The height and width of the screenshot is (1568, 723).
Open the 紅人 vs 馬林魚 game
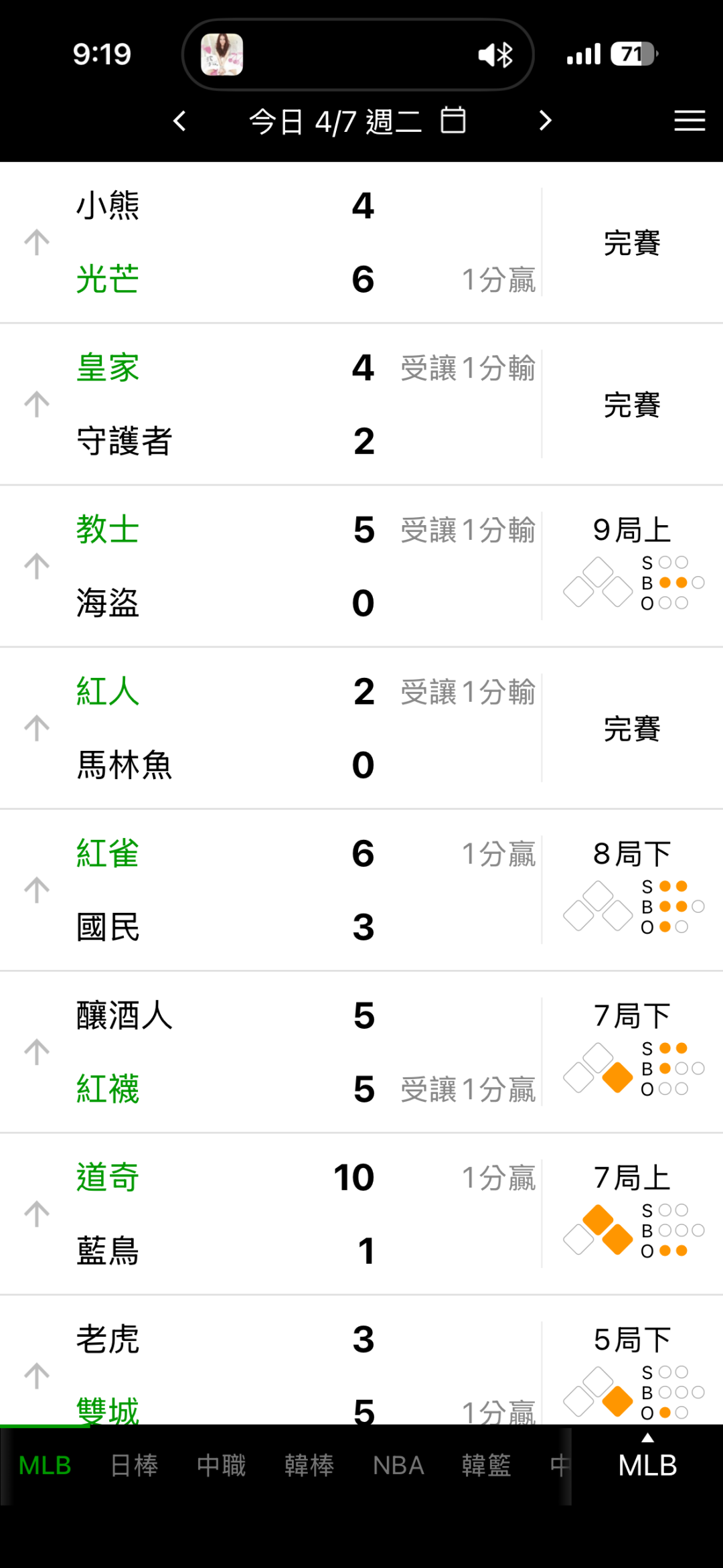pyautogui.click(x=301, y=728)
